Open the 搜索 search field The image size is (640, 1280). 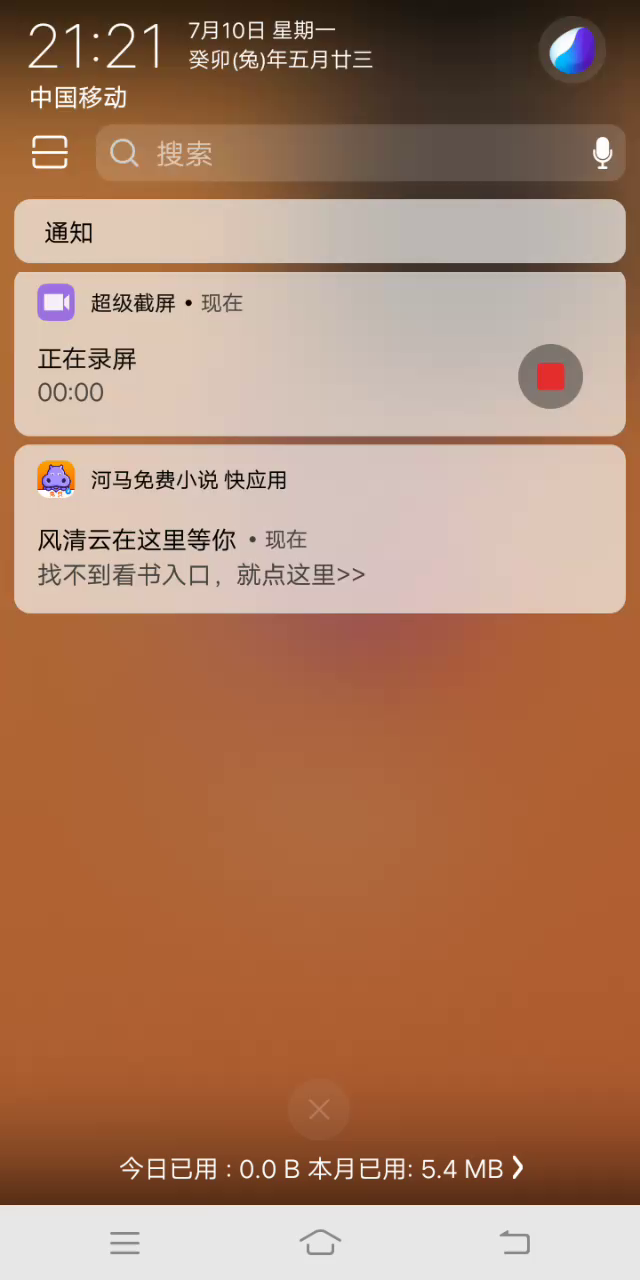tap(340, 153)
